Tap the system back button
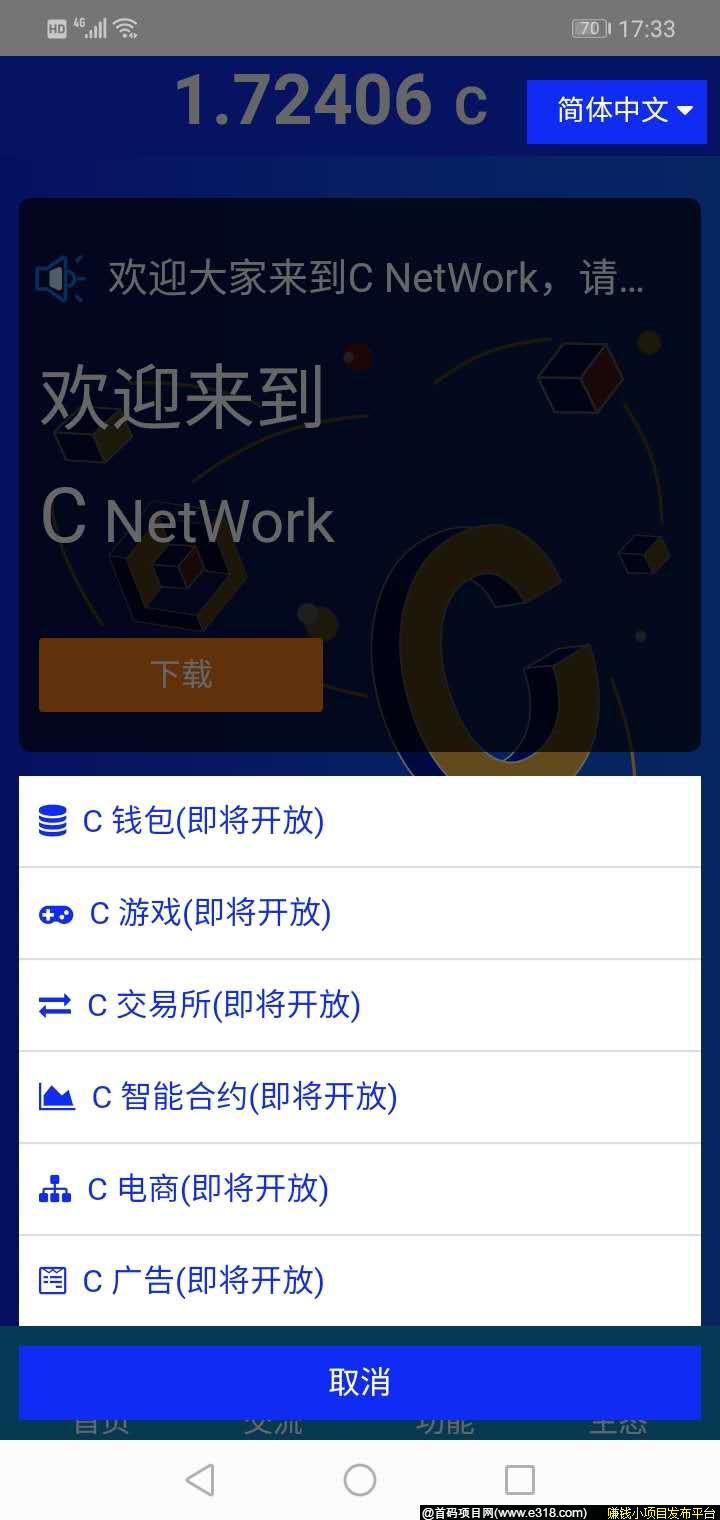Image resolution: width=720 pixels, height=1520 pixels. pyautogui.click(x=200, y=1479)
